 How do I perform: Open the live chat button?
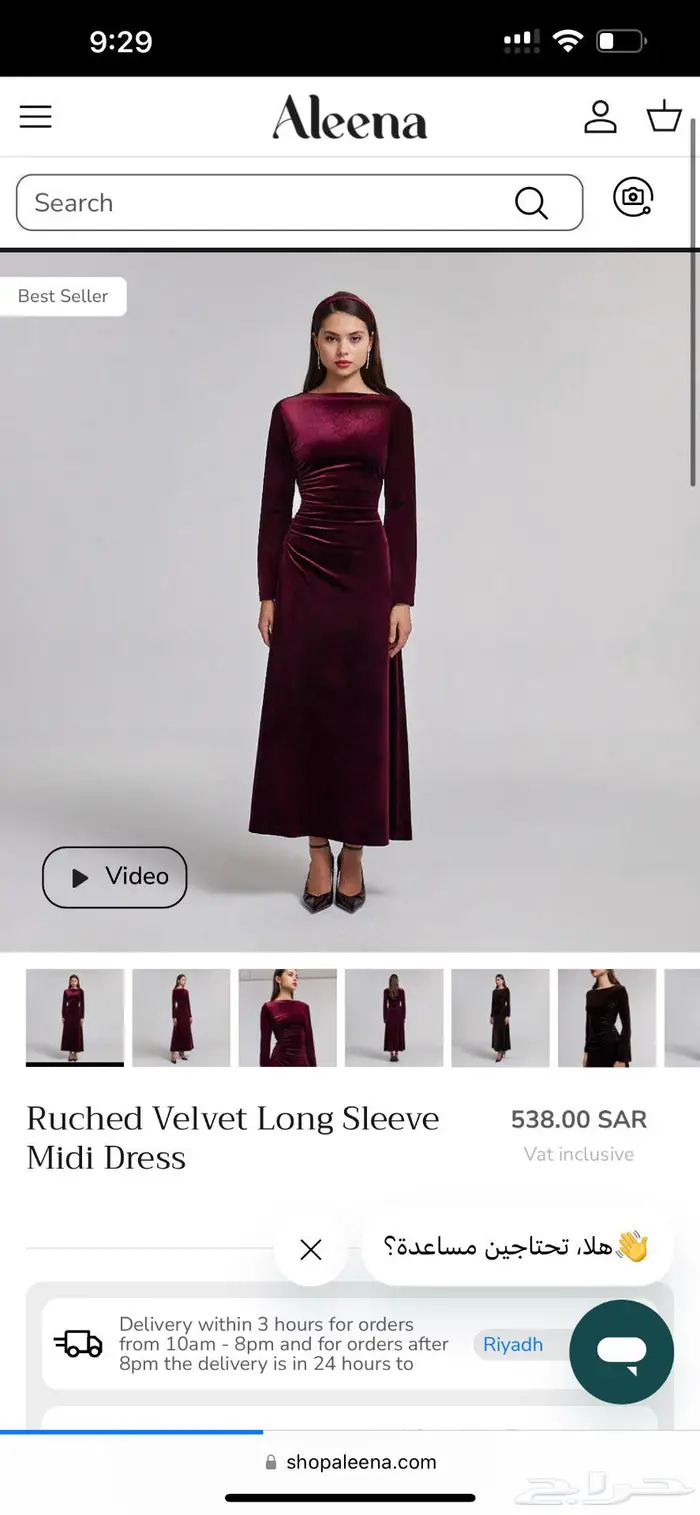click(x=622, y=1352)
